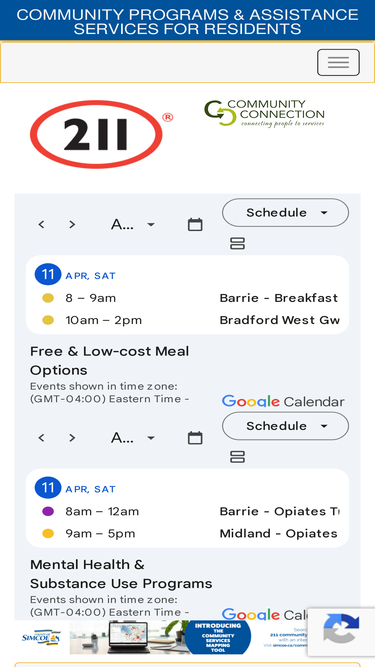Jump to today in Meal Options calendar
This screenshot has width=375, height=667.
pos(195,225)
